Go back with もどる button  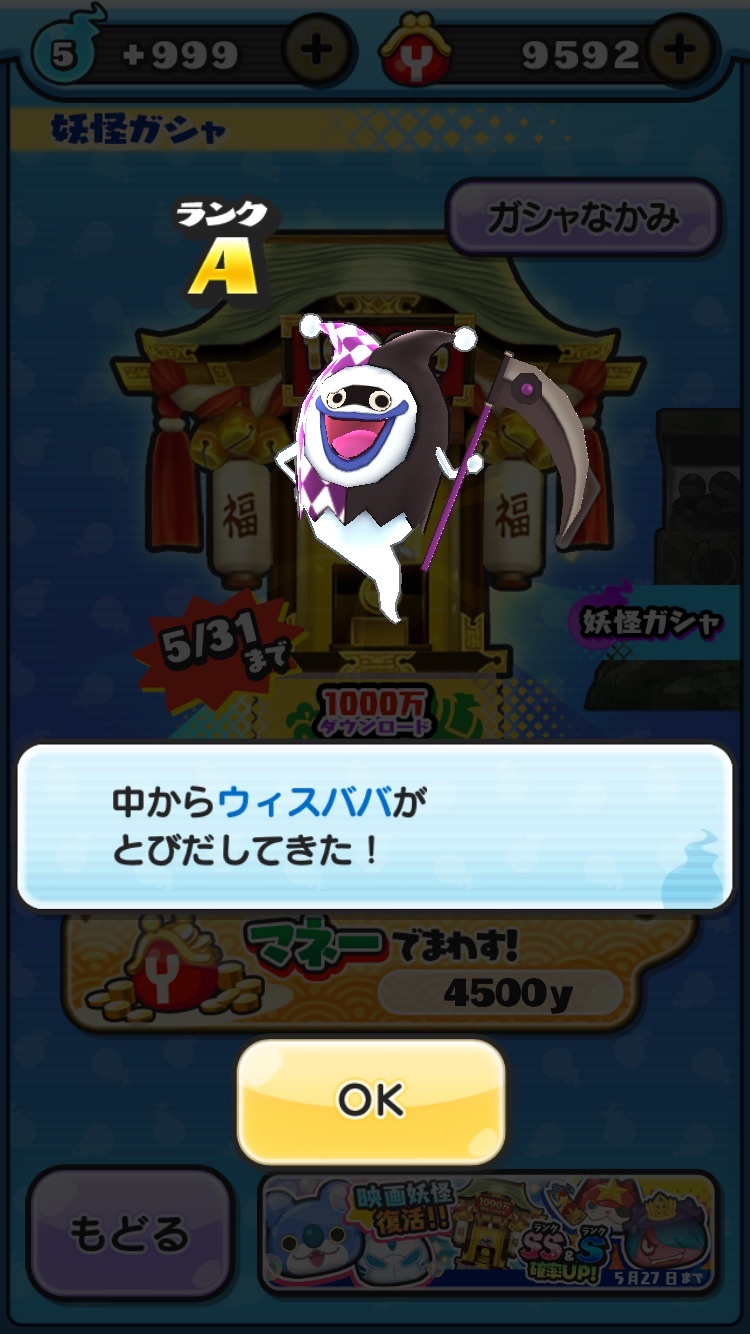[129, 1233]
